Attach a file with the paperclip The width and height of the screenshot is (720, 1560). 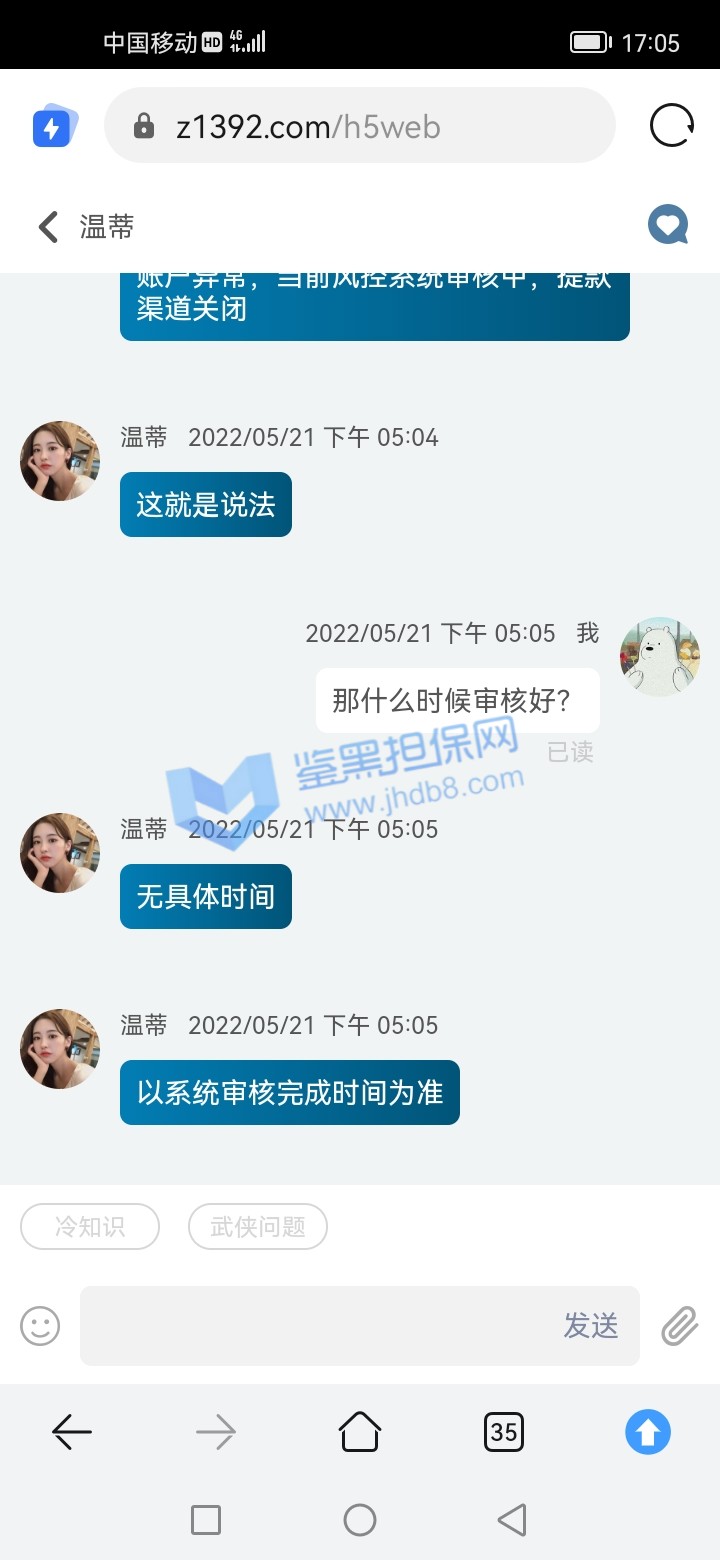pos(680,1326)
